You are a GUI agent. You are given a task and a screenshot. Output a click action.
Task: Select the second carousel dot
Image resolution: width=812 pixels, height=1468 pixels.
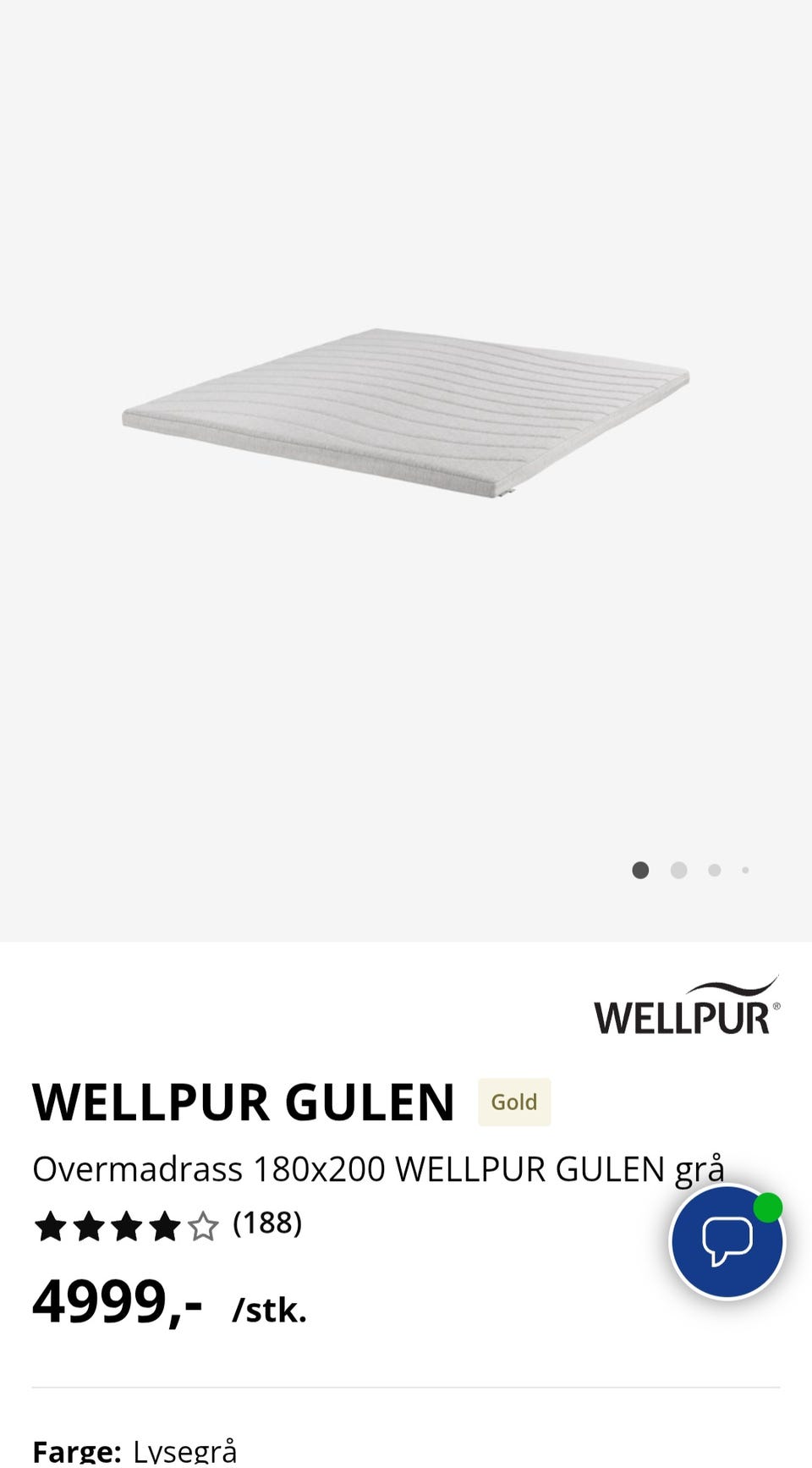tap(678, 870)
